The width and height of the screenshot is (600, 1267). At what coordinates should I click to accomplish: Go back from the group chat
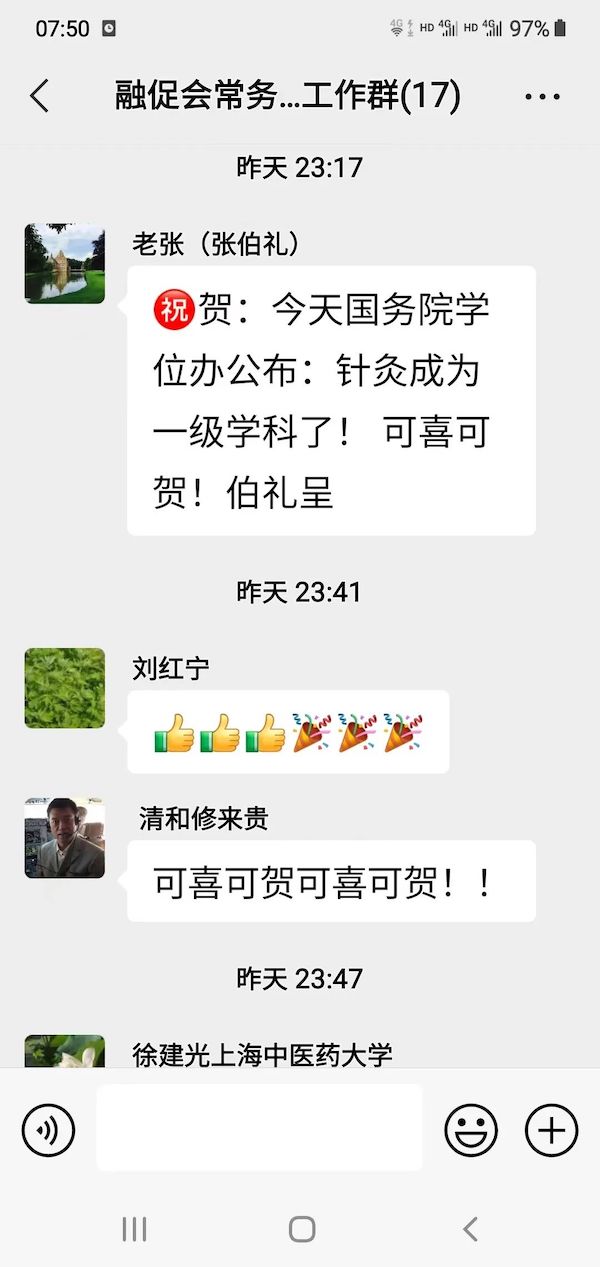(39, 97)
